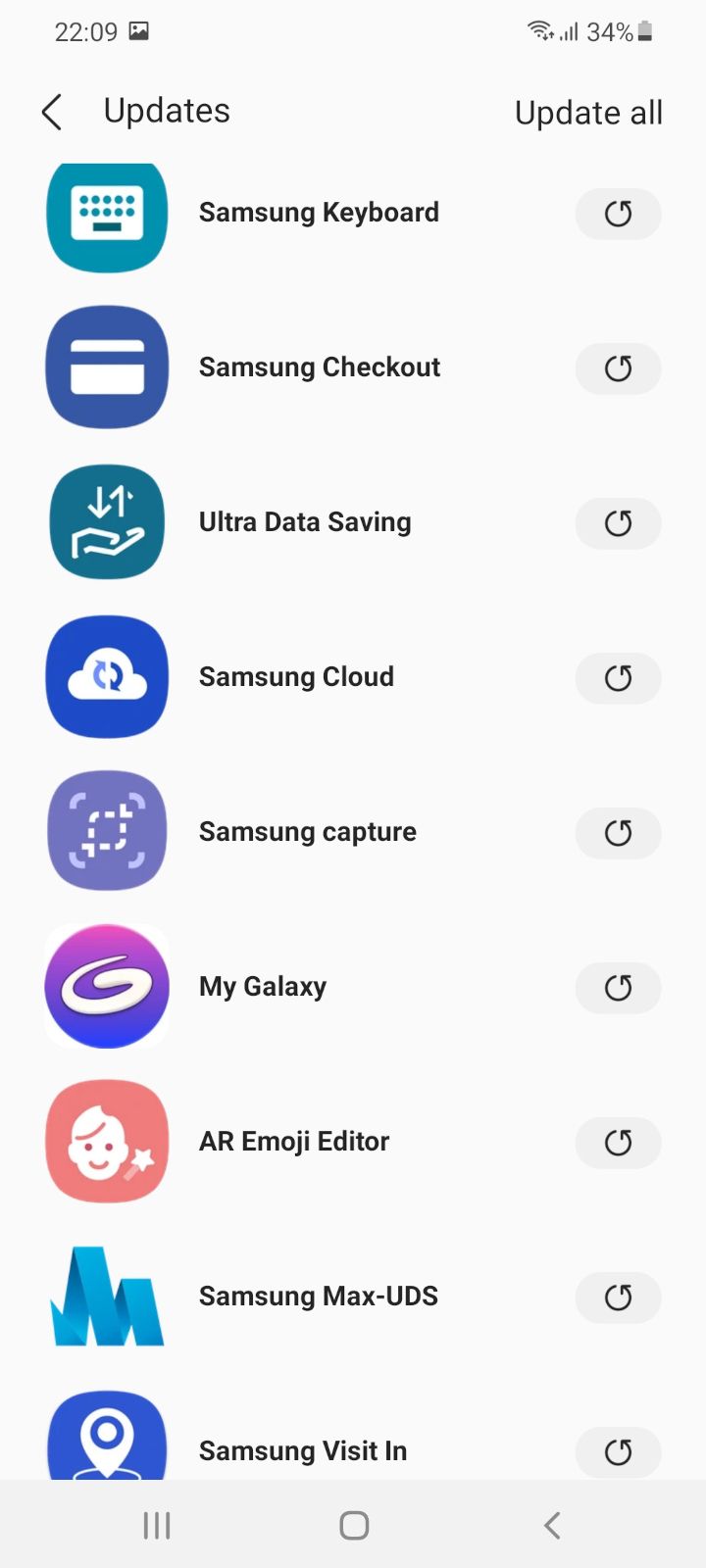This screenshot has width=706, height=1568.
Task: View the AR Emoji Editor listing
Action: click(294, 1142)
